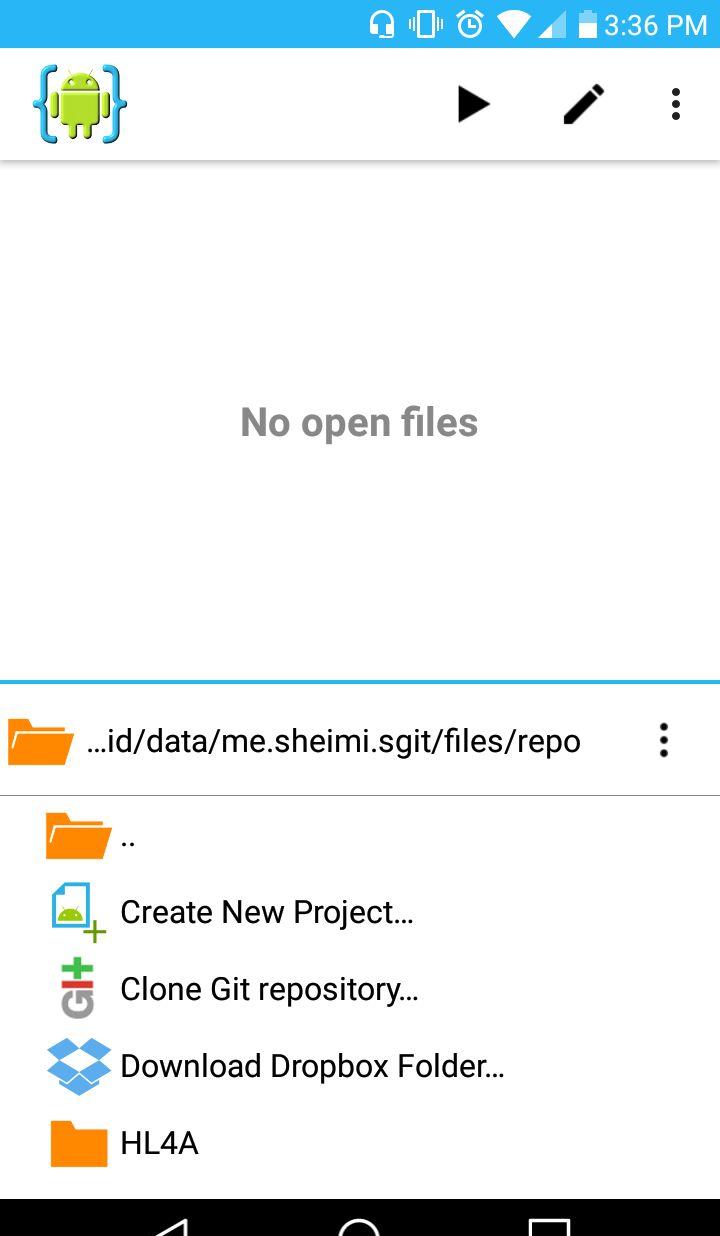
Task: Tap the AIDE Android logo icon
Action: (80, 104)
